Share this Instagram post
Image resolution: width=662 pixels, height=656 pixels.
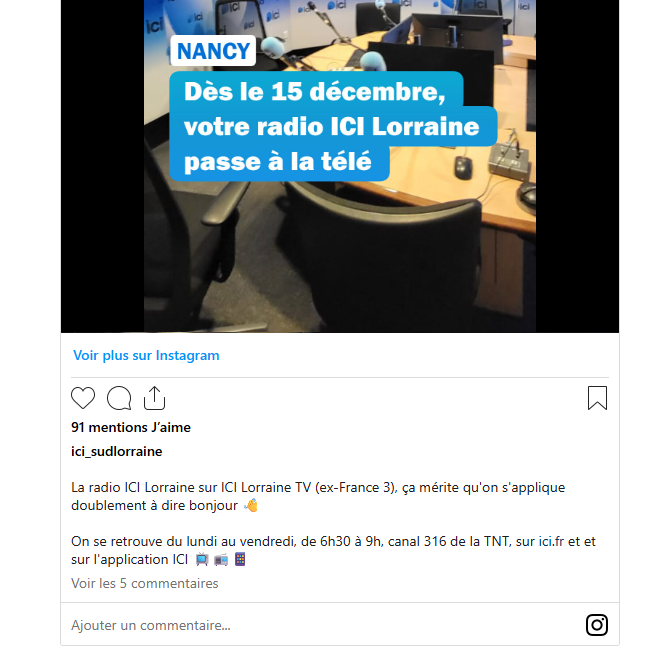point(154,398)
